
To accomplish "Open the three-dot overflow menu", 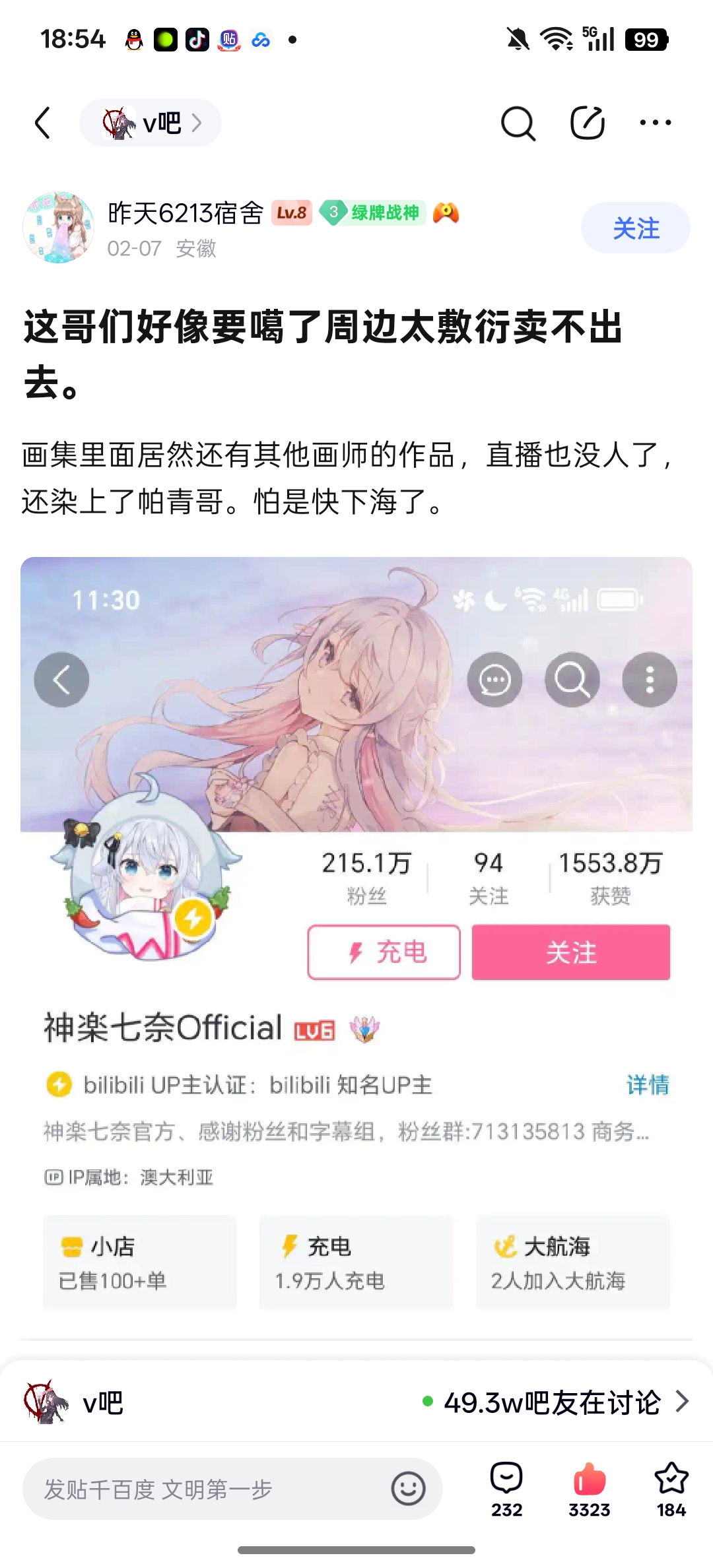I will (x=656, y=123).
